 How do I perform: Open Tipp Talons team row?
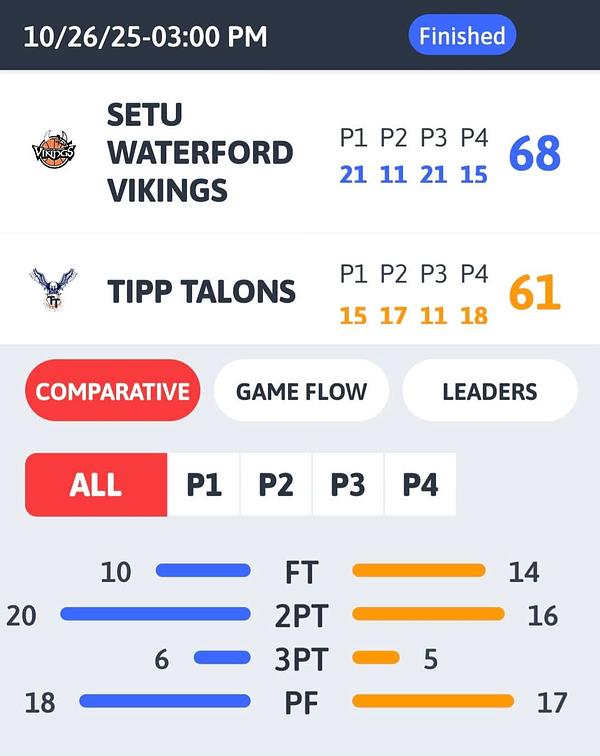200,291
